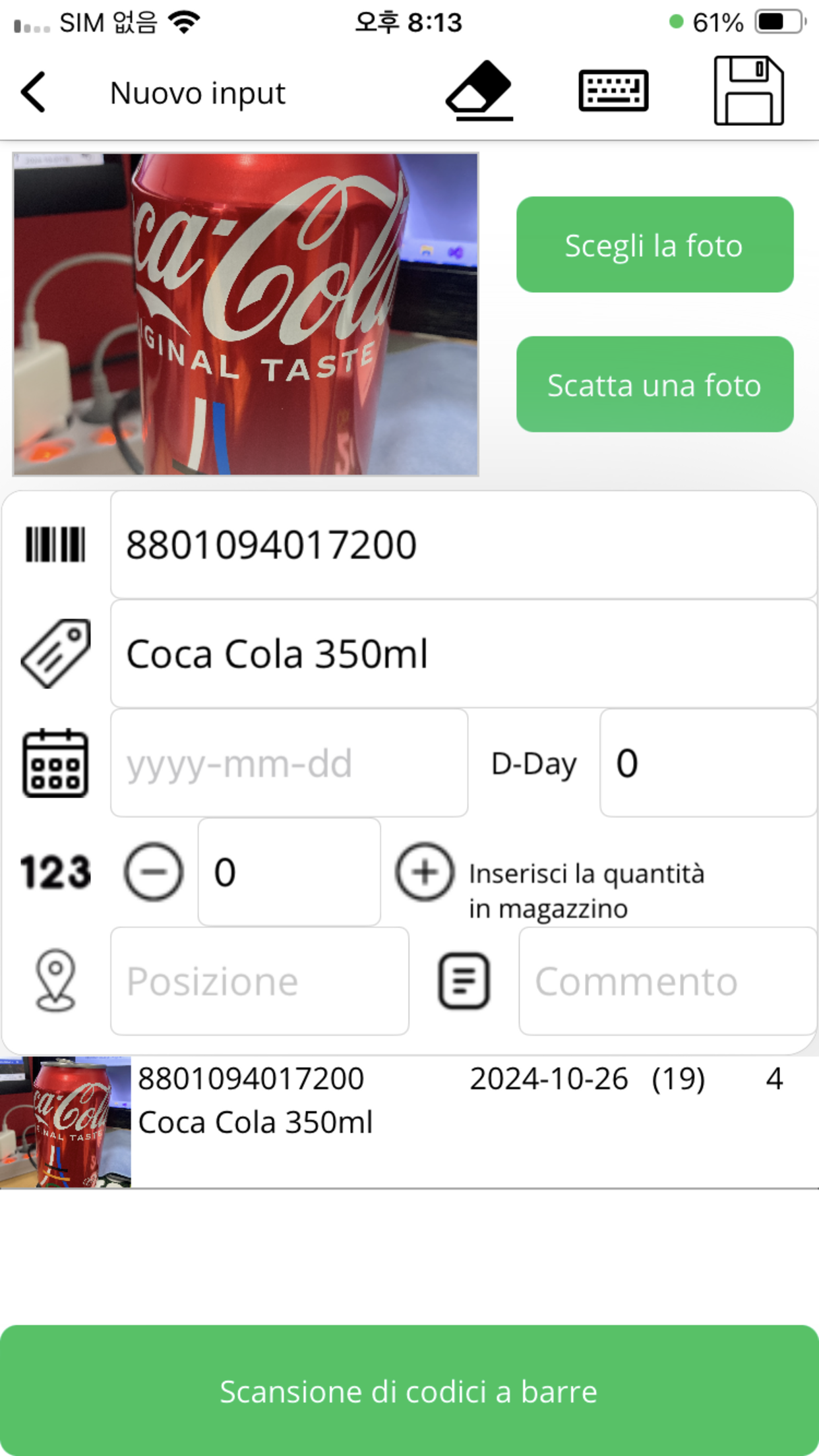The height and width of the screenshot is (1456, 819).
Task: Focus the quantity number field
Action: coord(289,872)
